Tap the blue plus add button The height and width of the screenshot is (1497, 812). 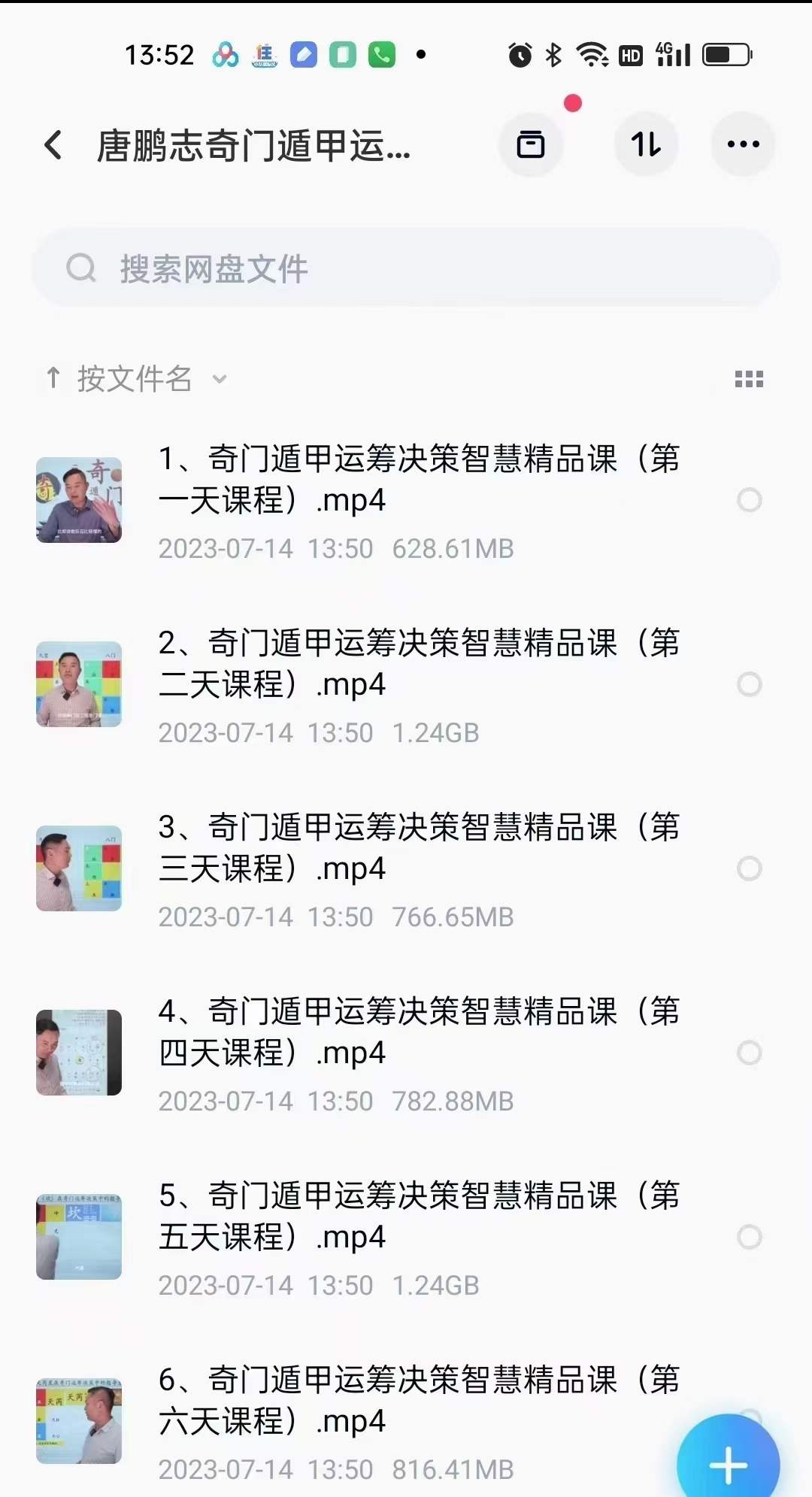[728, 1464]
